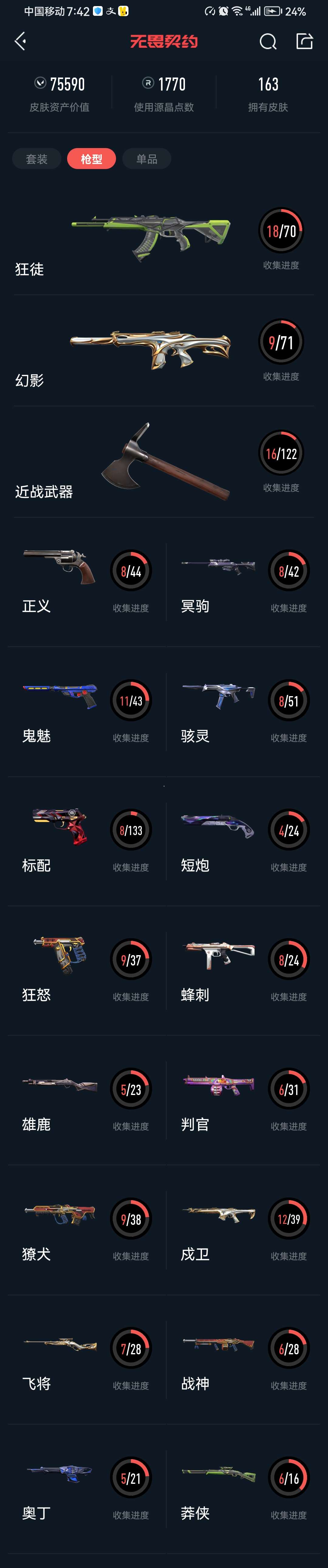Open the 短炮 collection card

(x=243, y=841)
